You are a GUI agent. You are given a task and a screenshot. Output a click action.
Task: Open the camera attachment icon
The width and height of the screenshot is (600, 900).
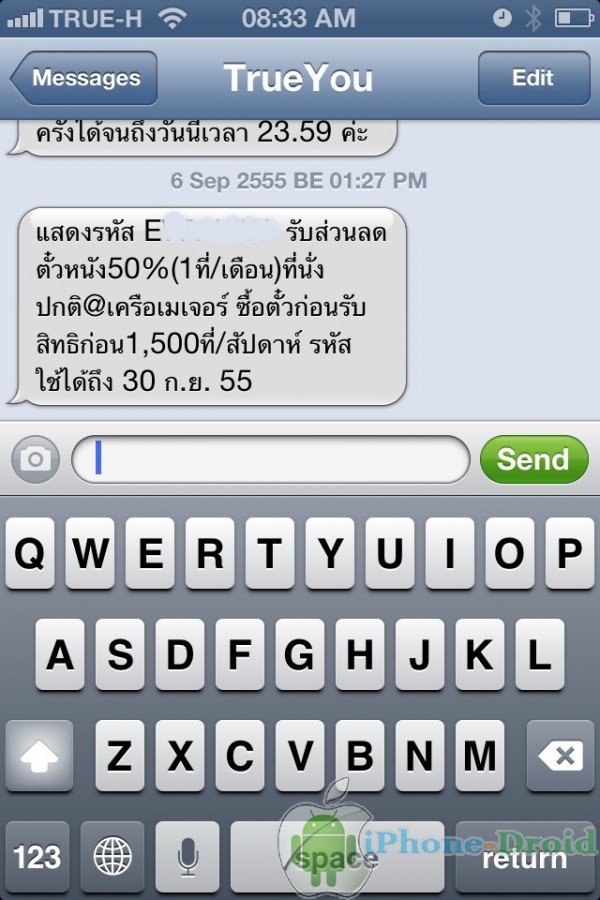coord(36,459)
